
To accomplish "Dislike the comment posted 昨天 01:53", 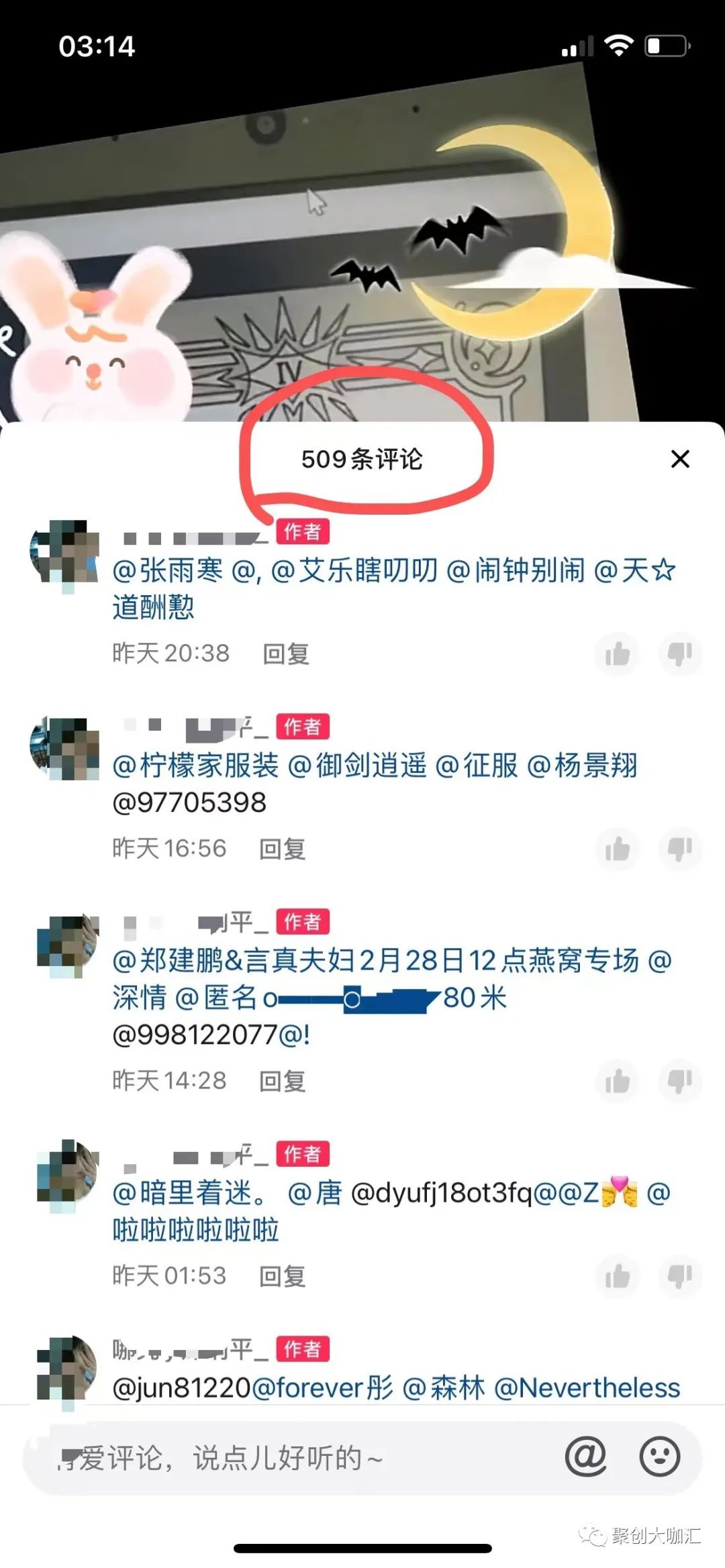I will click(x=680, y=1275).
